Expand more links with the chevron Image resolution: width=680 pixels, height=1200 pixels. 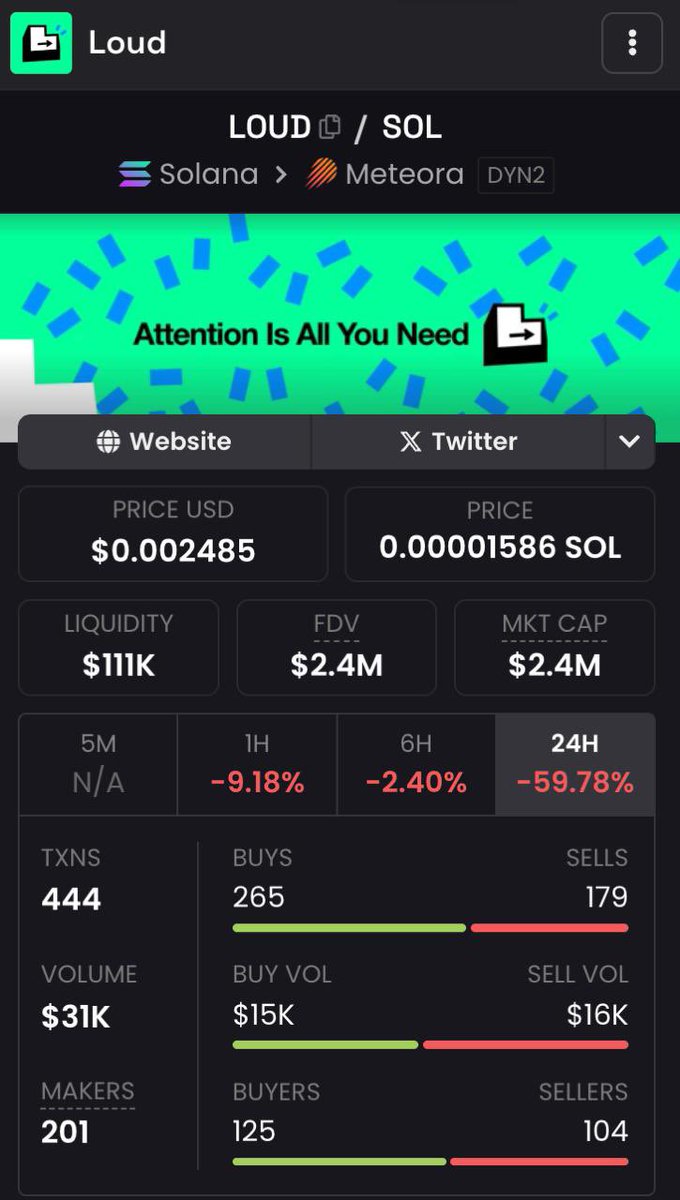click(x=630, y=442)
